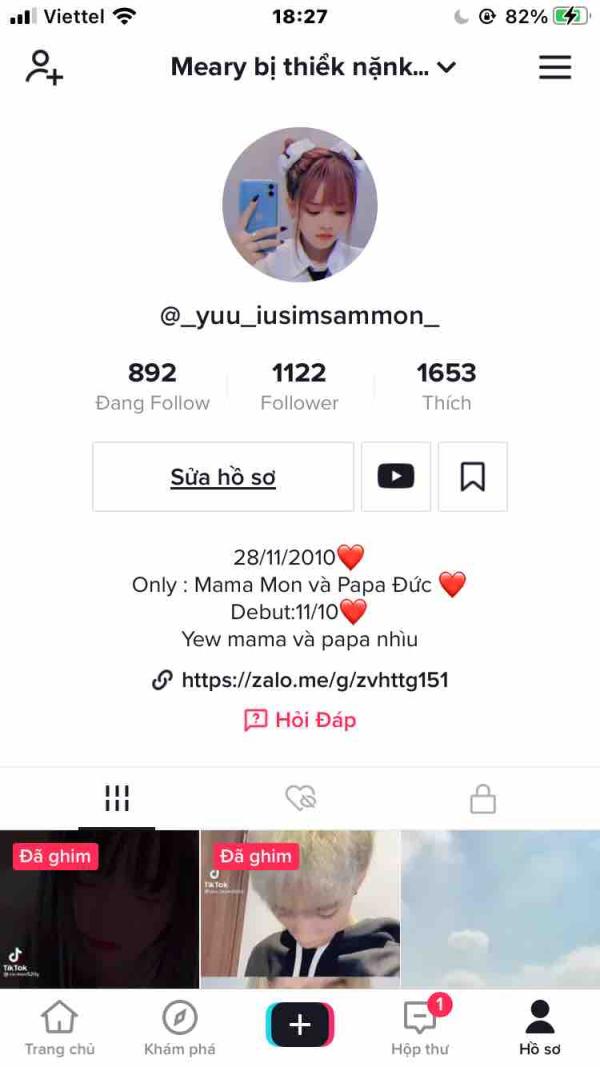
Task: Go to the Trang chủ tab
Action: coord(60,1028)
